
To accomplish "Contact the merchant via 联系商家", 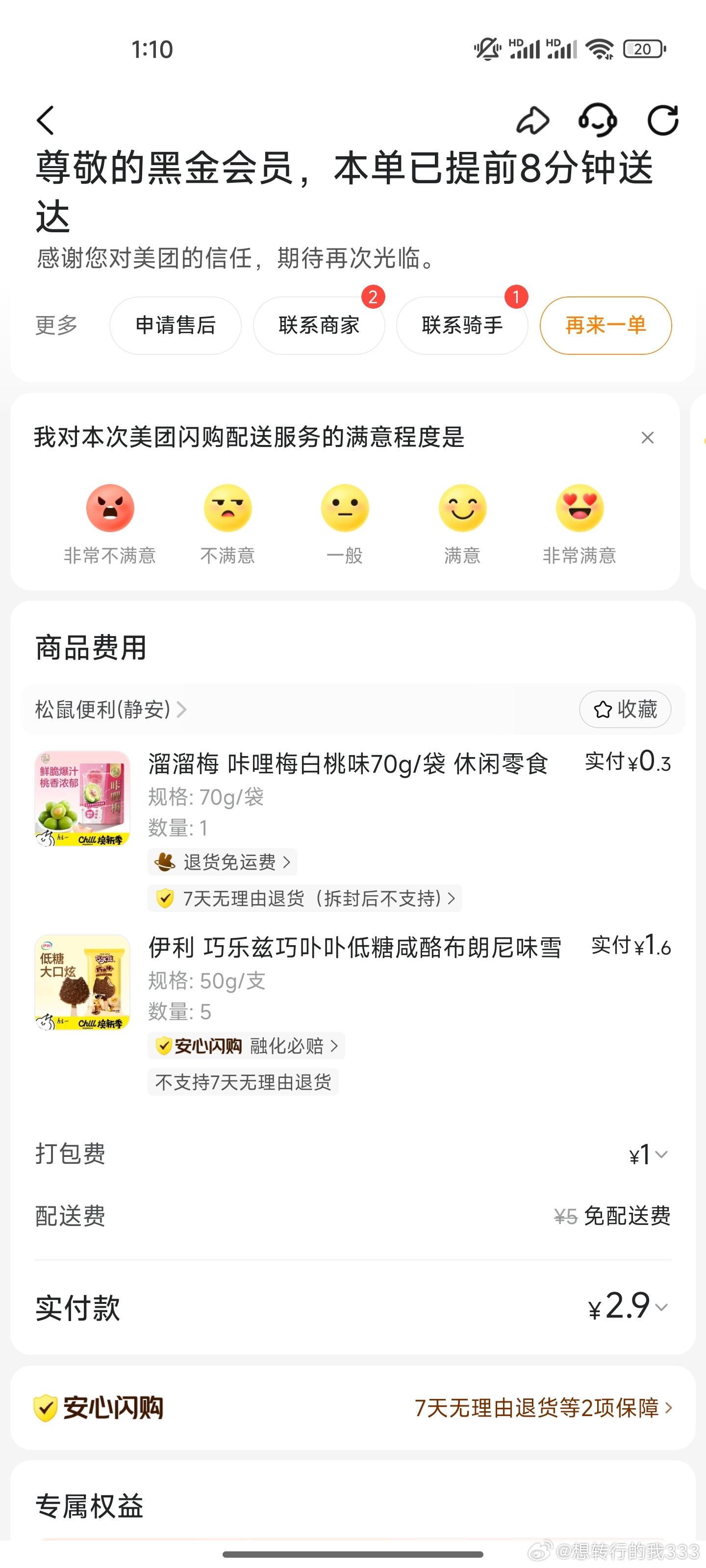I will point(319,325).
